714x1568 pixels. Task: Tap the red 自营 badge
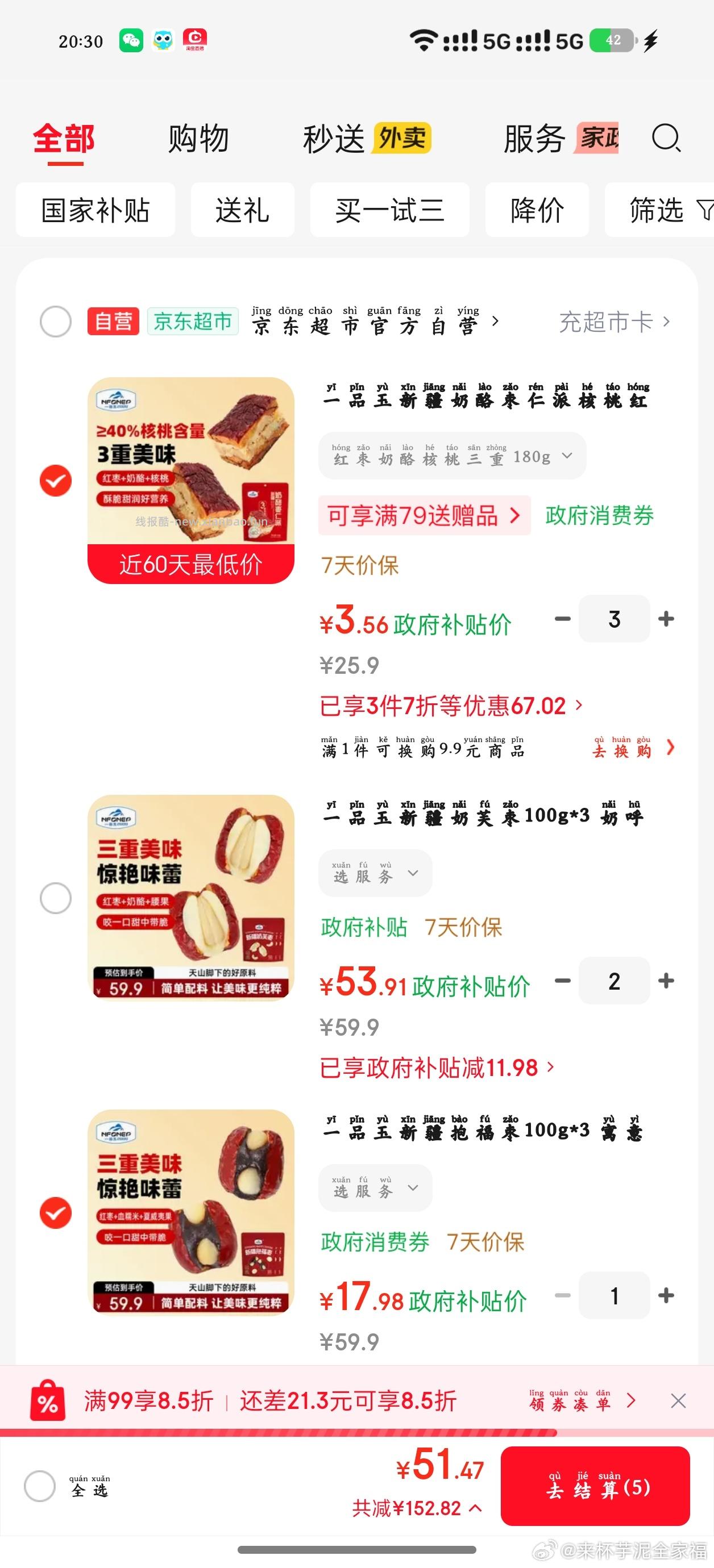[x=113, y=322]
